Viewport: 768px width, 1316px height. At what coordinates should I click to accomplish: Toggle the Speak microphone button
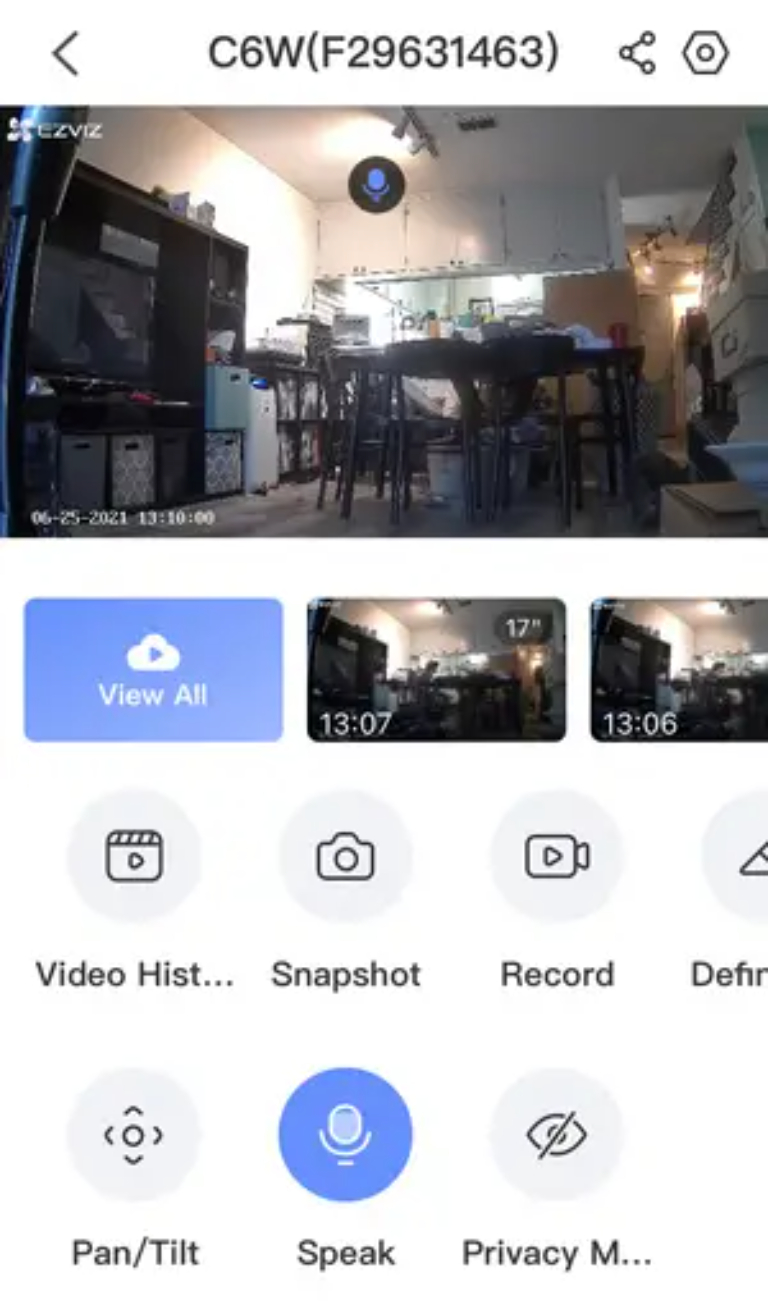coord(345,1135)
